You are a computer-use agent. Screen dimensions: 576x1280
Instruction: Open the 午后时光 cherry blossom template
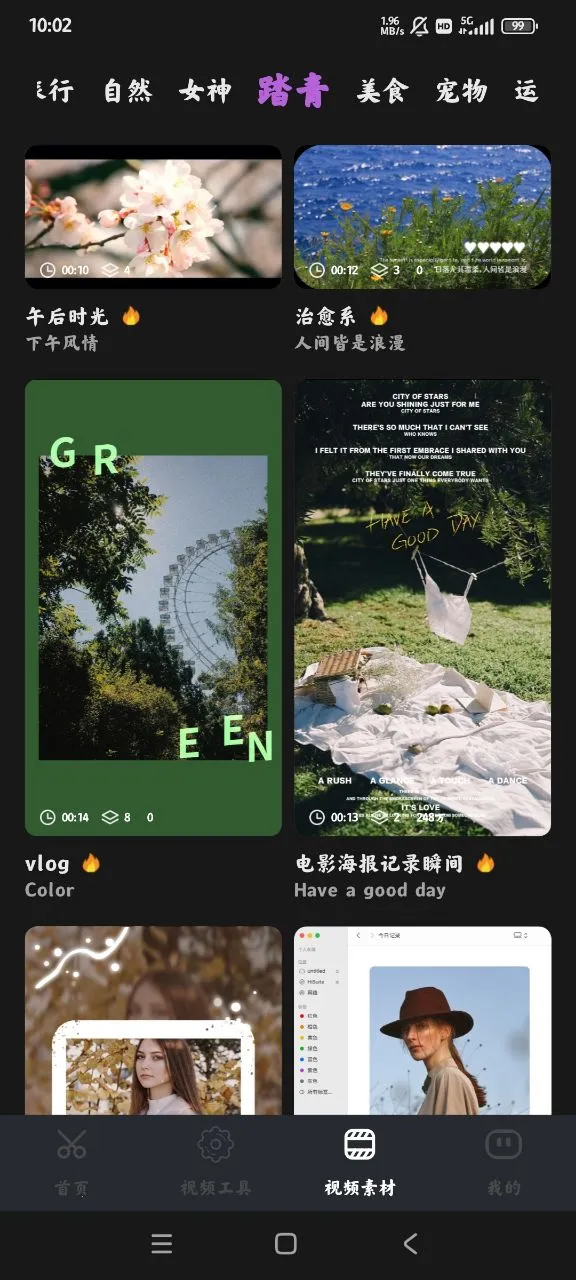click(x=153, y=217)
